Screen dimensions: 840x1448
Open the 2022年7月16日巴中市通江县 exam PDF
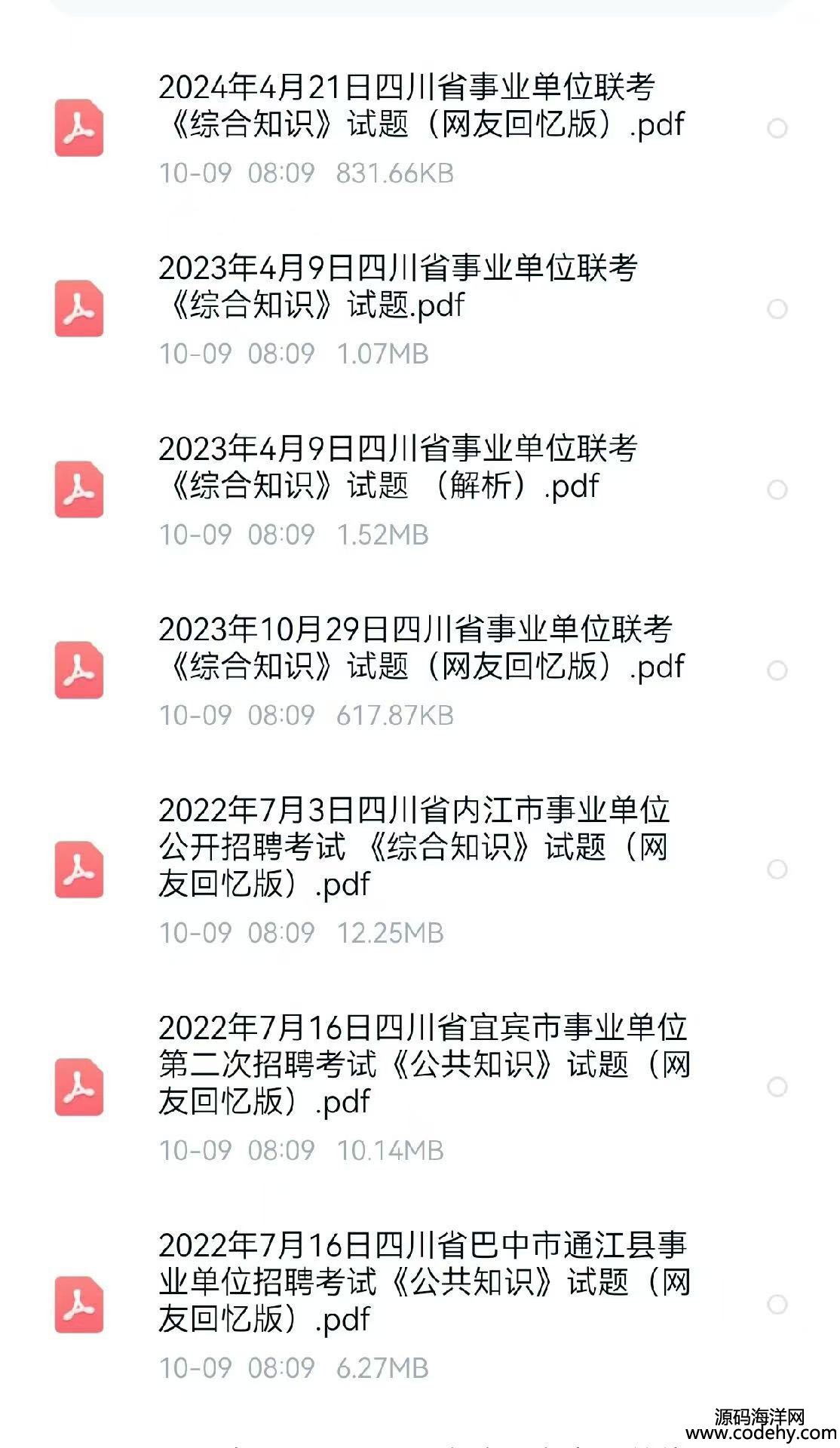click(422, 1281)
